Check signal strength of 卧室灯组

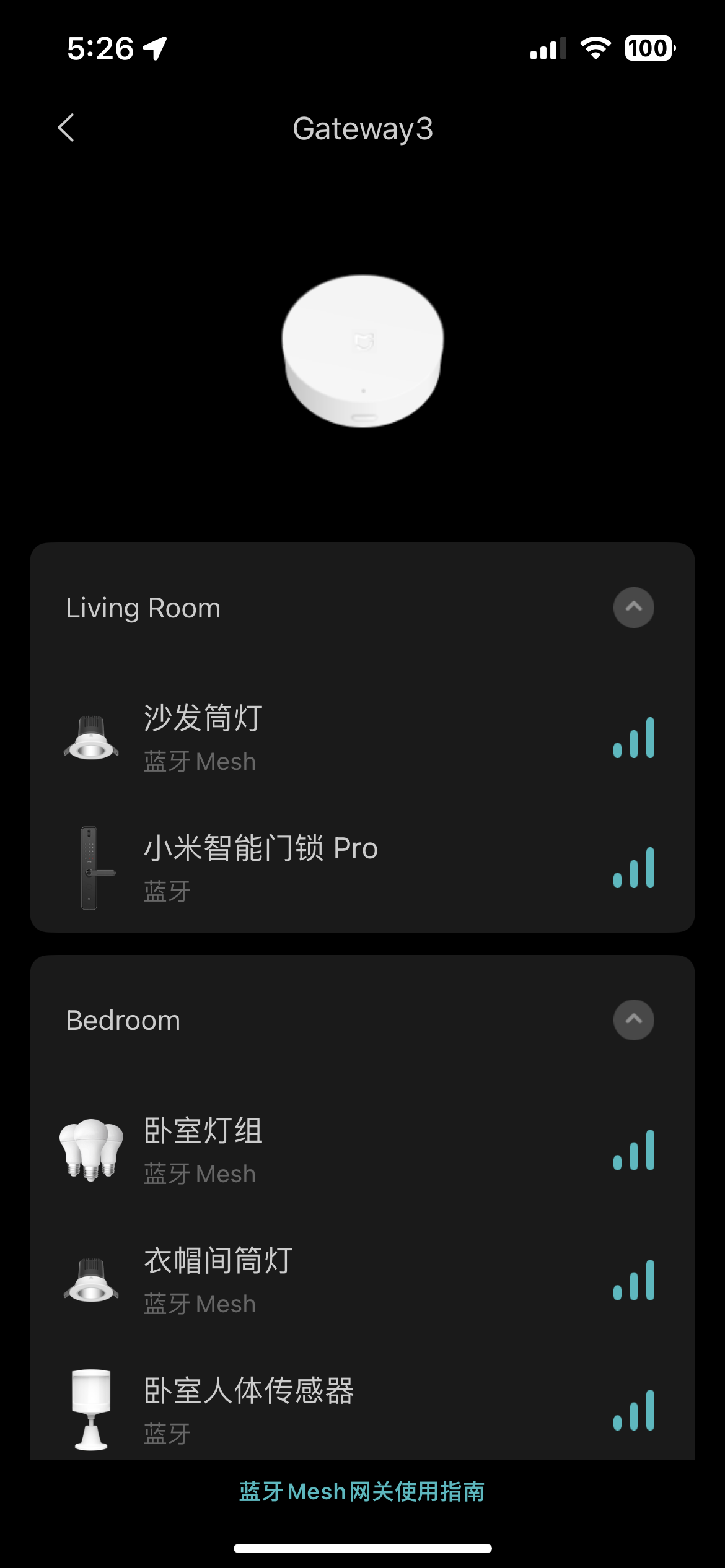point(633,1151)
